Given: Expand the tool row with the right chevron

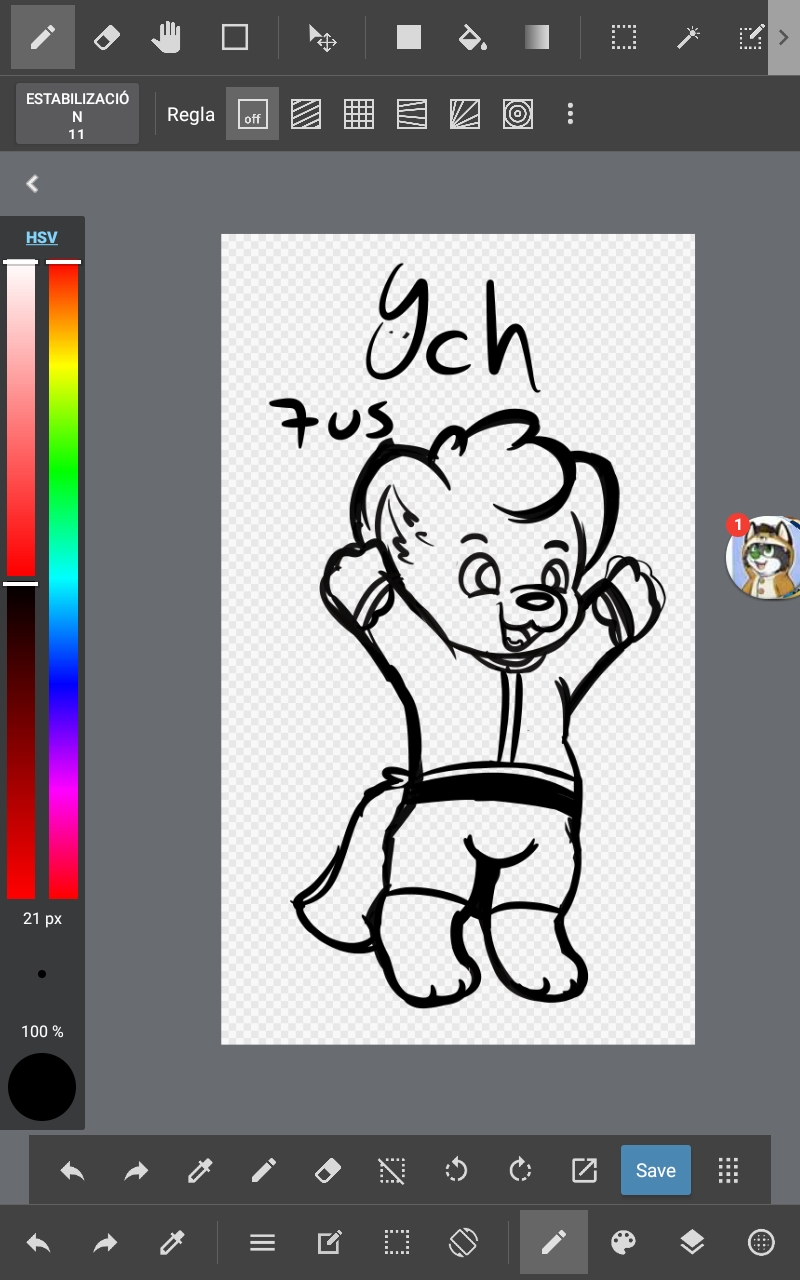Looking at the screenshot, I should click(783, 38).
